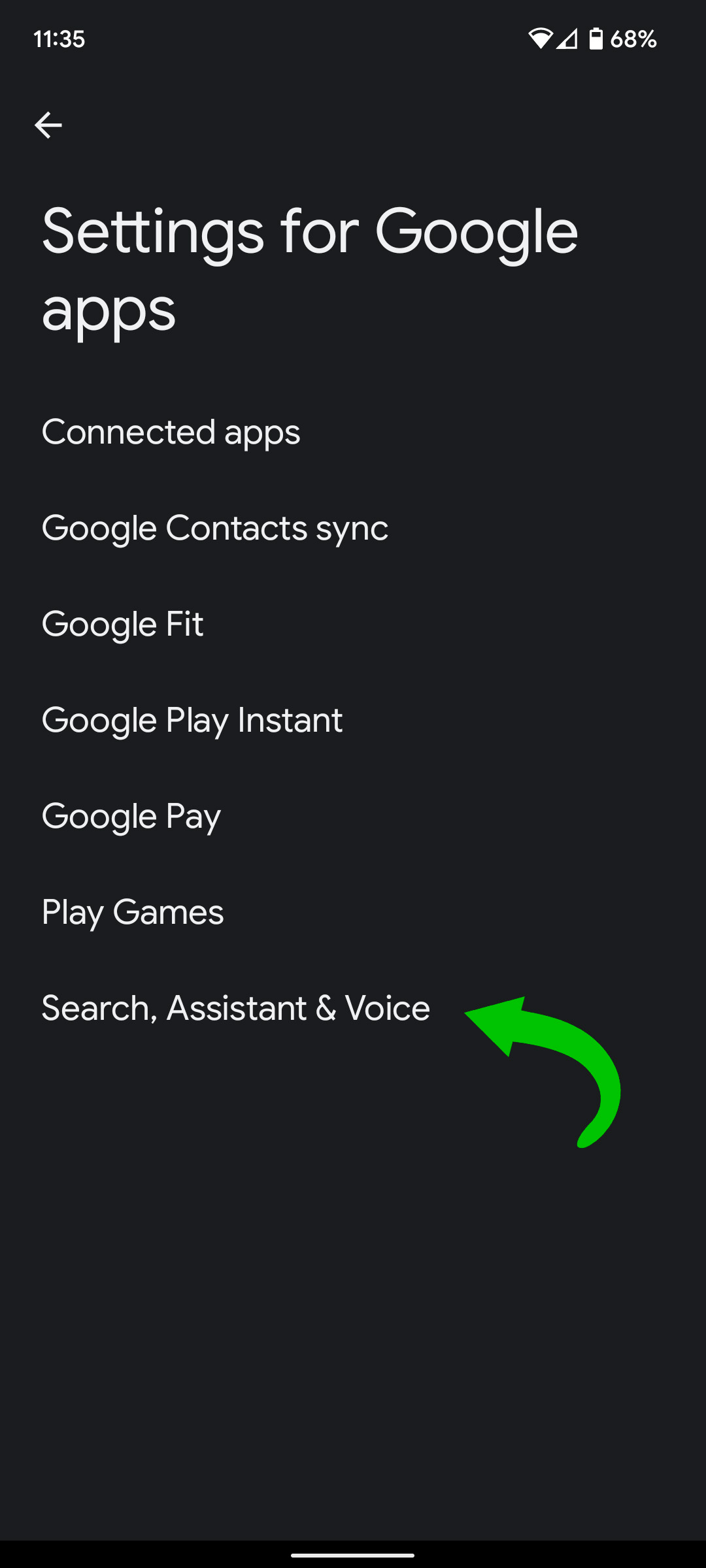Tap the clock showing 11:35
The image size is (706, 1568).
59,39
